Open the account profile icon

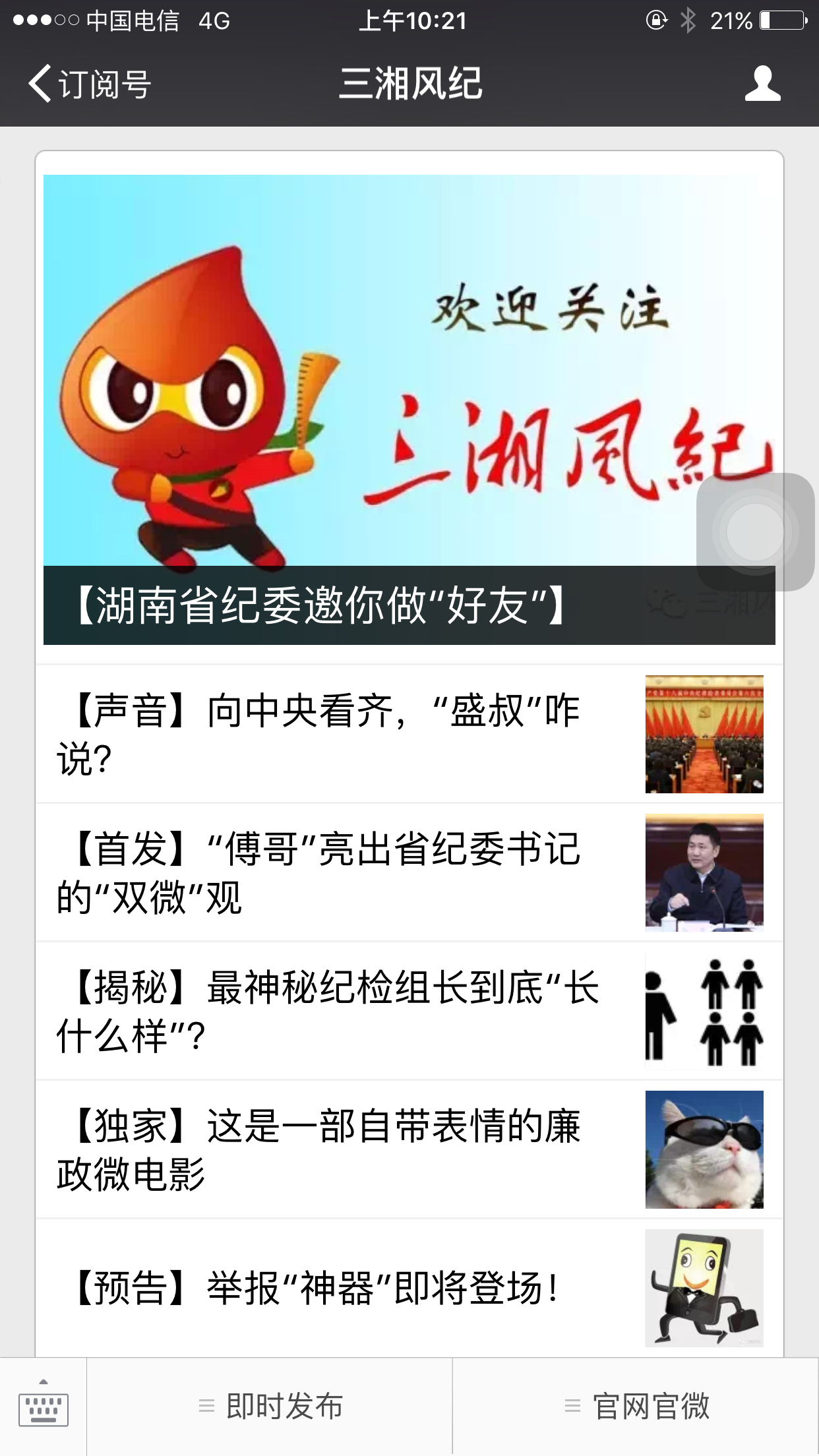(x=762, y=84)
